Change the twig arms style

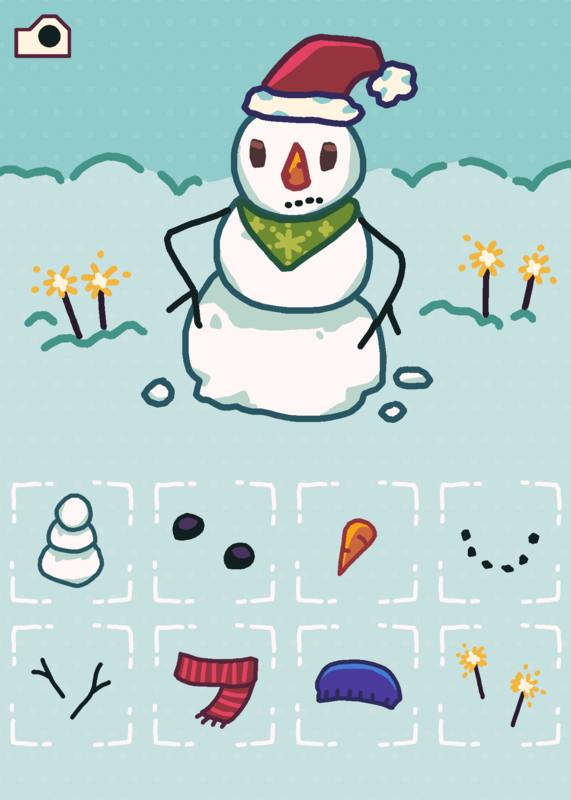click(x=71, y=685)
